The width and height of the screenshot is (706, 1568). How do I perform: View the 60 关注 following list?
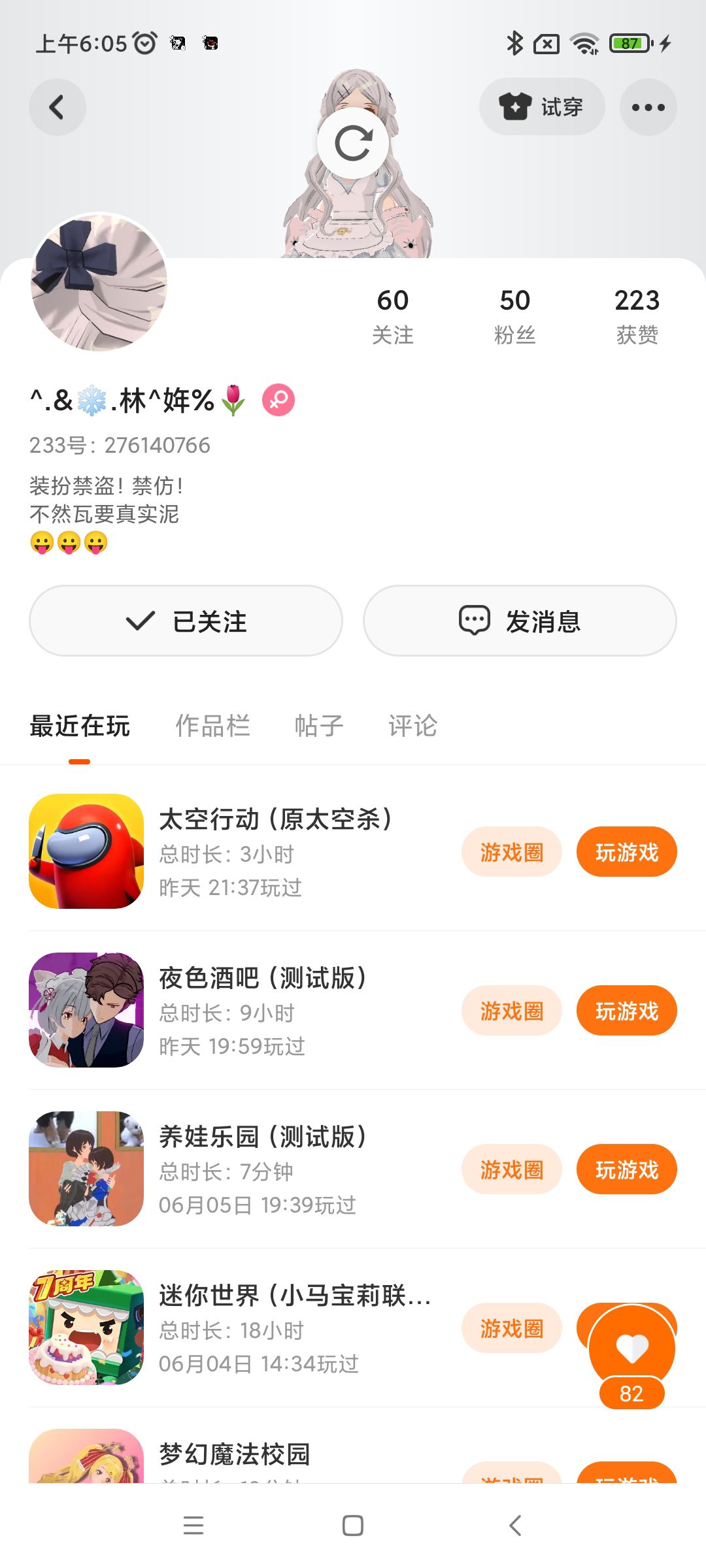(x=392, y=316)
